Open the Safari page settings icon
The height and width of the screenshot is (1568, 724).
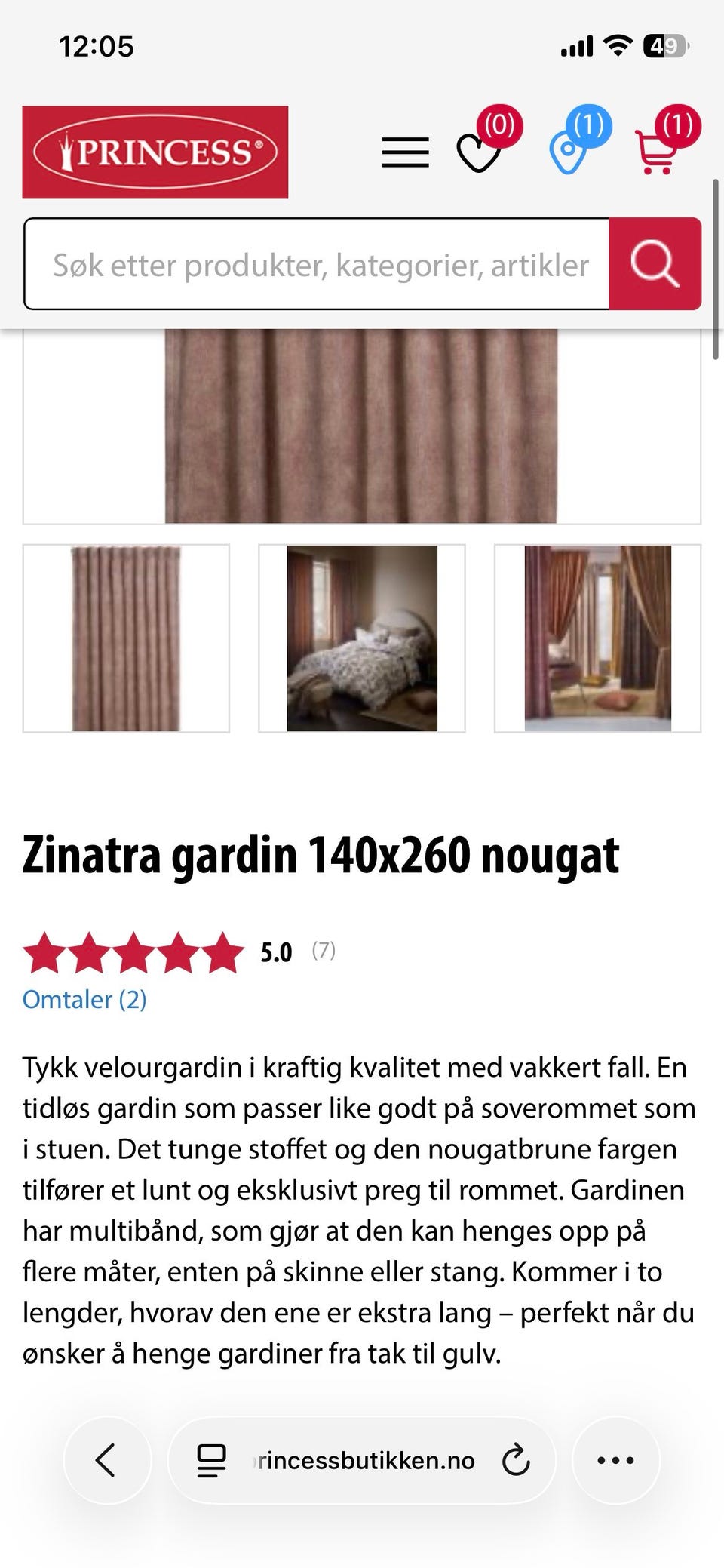tap(212, 1460)
